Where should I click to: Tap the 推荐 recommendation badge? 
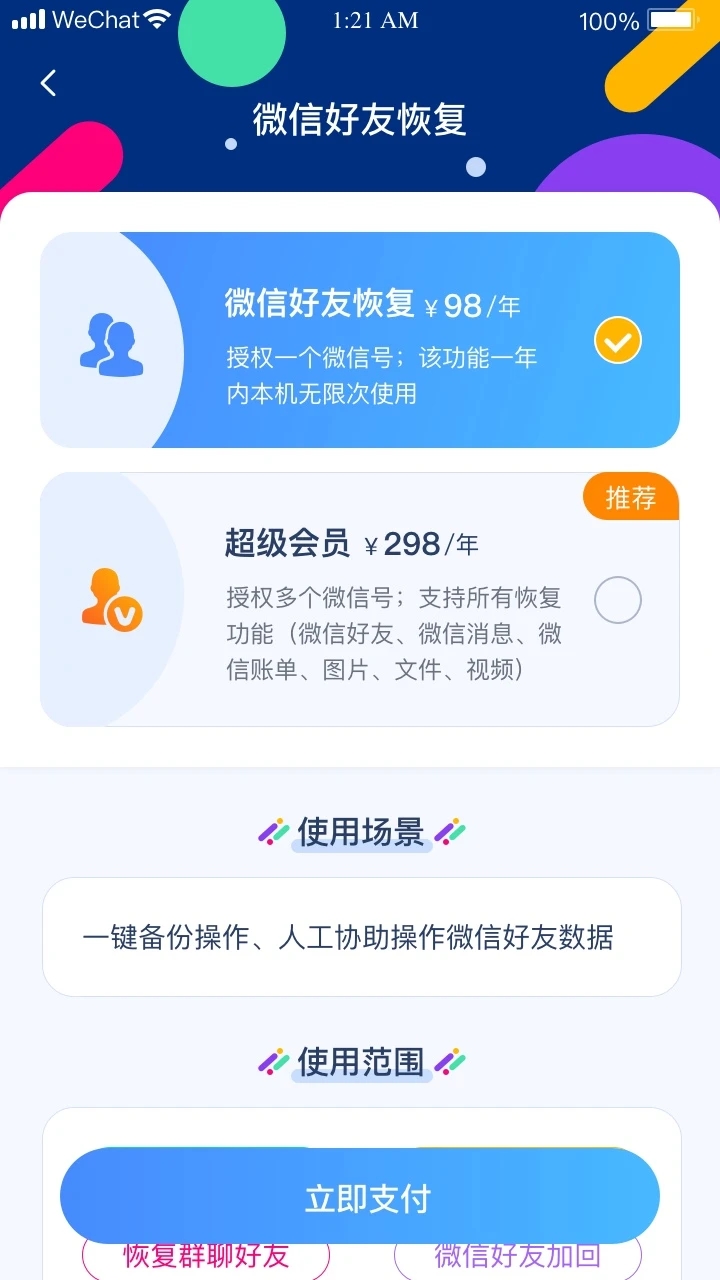[x=631, y=497]
